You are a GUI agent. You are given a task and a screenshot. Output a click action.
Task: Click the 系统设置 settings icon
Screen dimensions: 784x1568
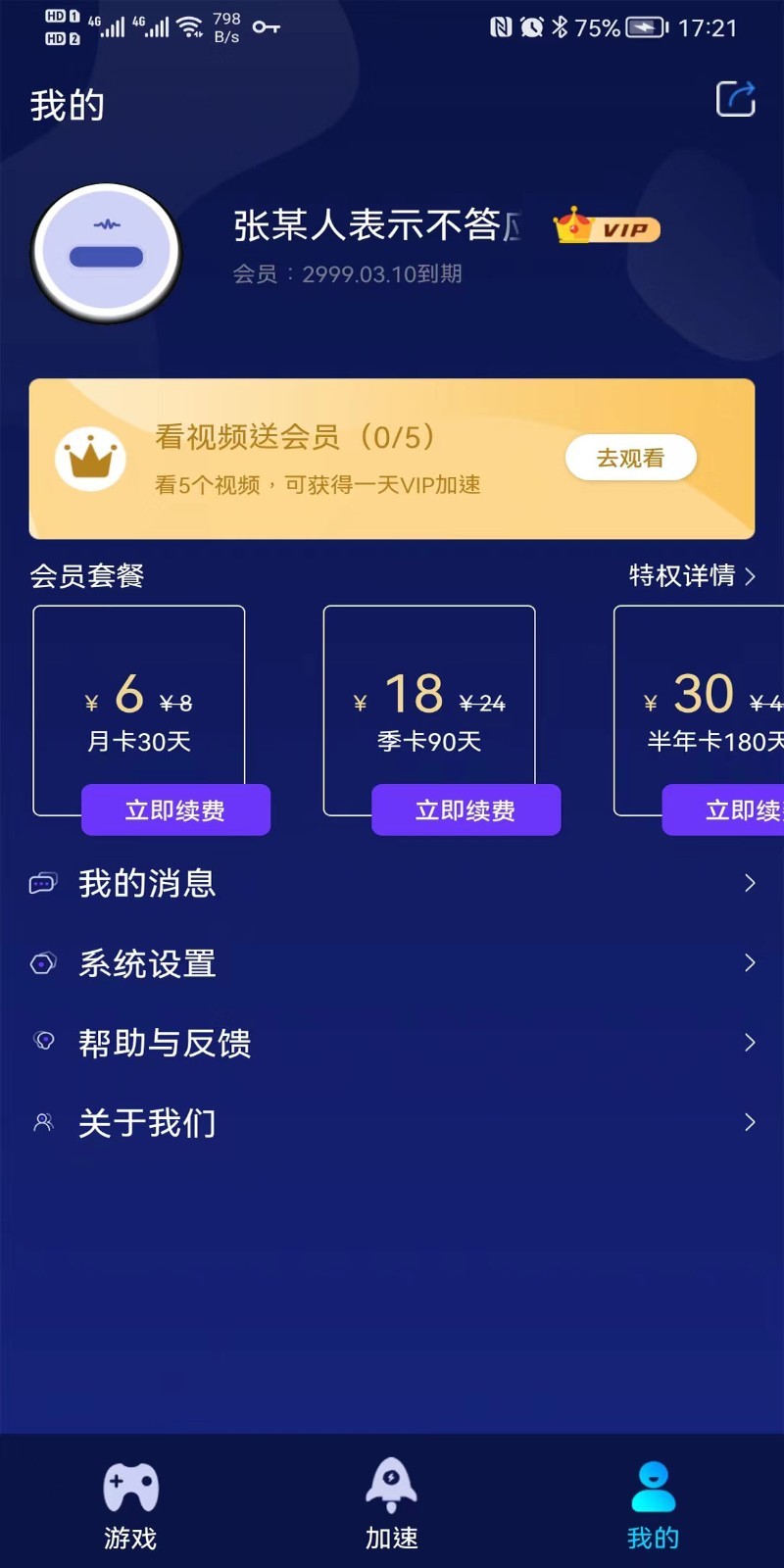(41, 963)
